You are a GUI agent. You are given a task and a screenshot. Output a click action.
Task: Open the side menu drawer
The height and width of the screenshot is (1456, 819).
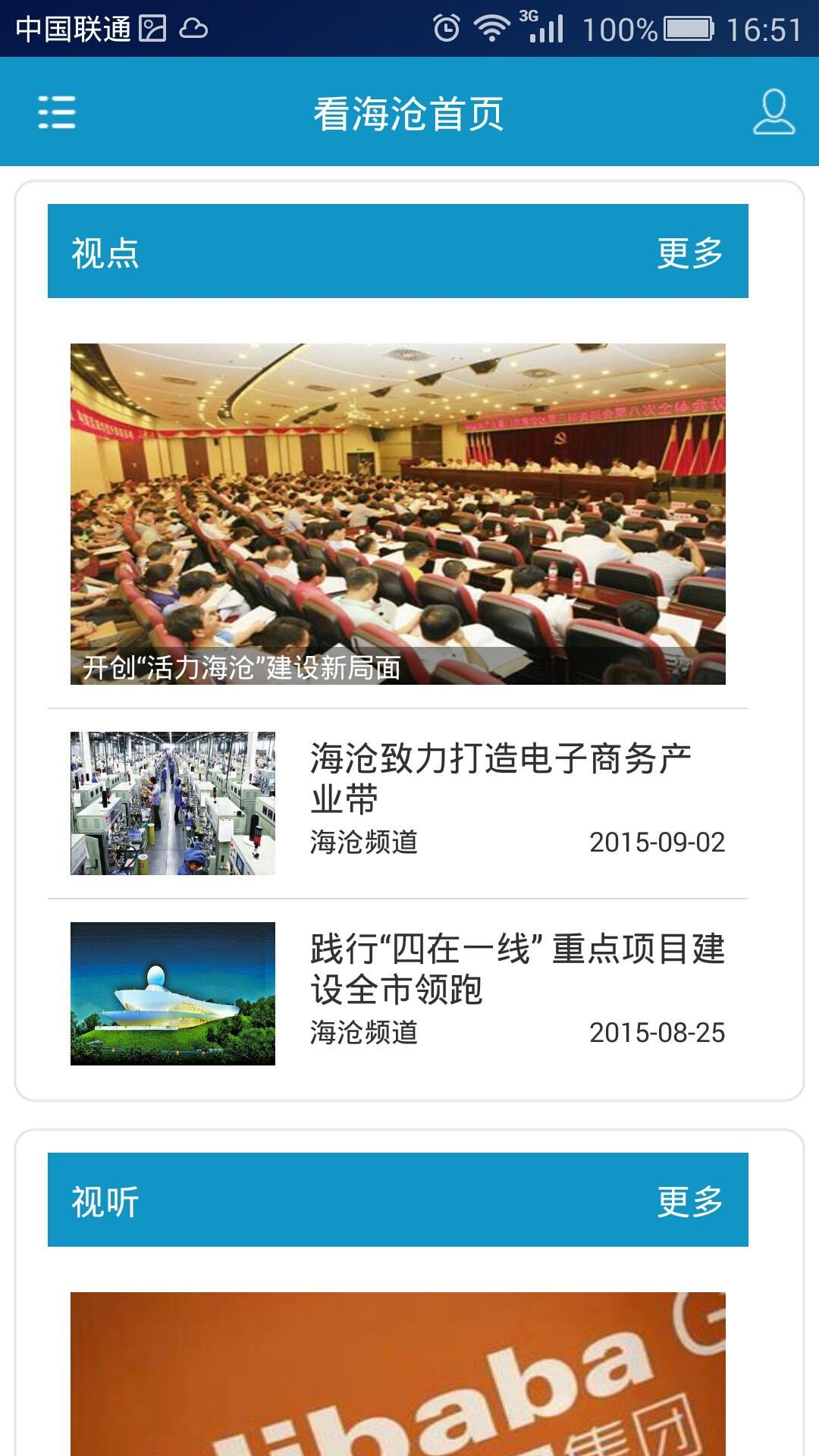tap(57, 112)
